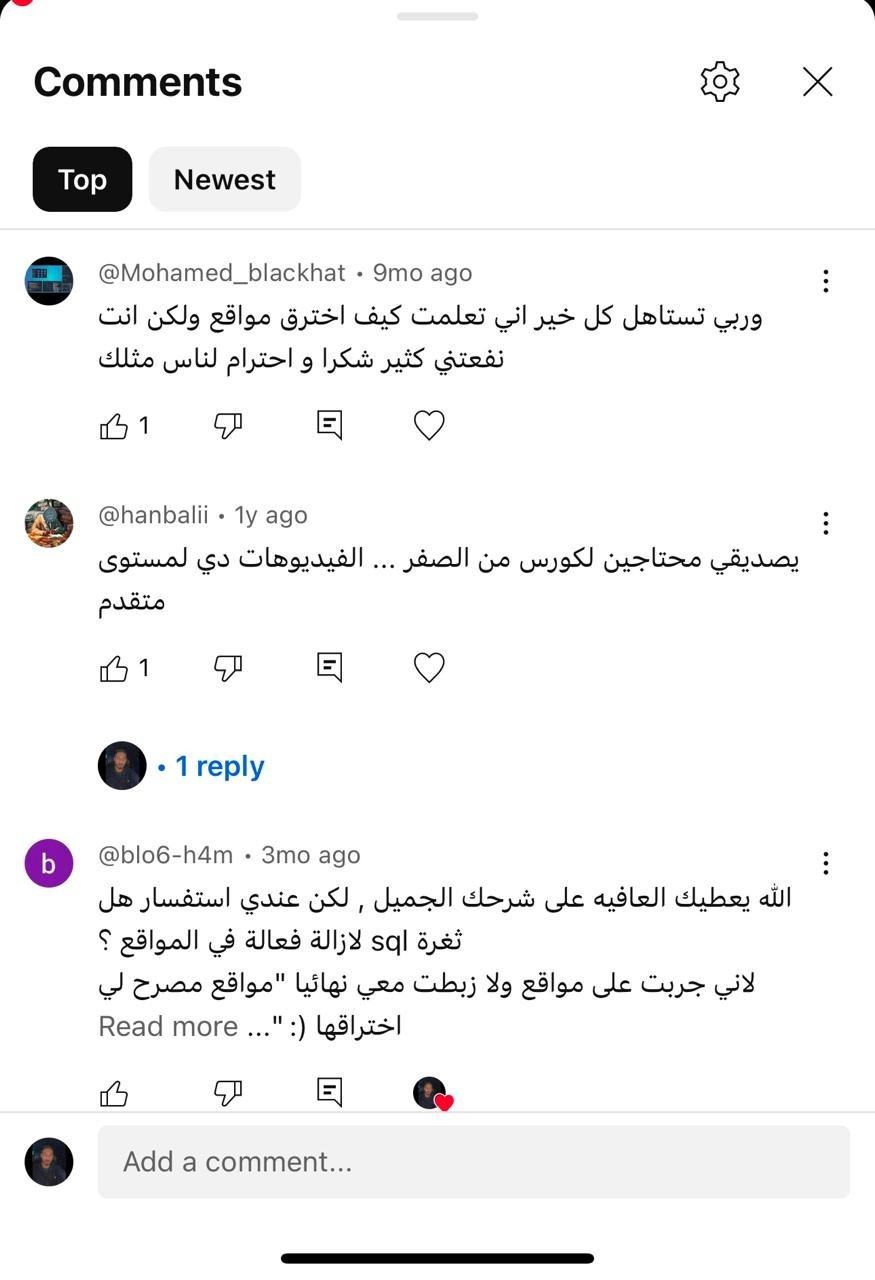The height and width of the screenshot is (1280, 875).
Task: Switch to the Newest tab
Action: 224,180
